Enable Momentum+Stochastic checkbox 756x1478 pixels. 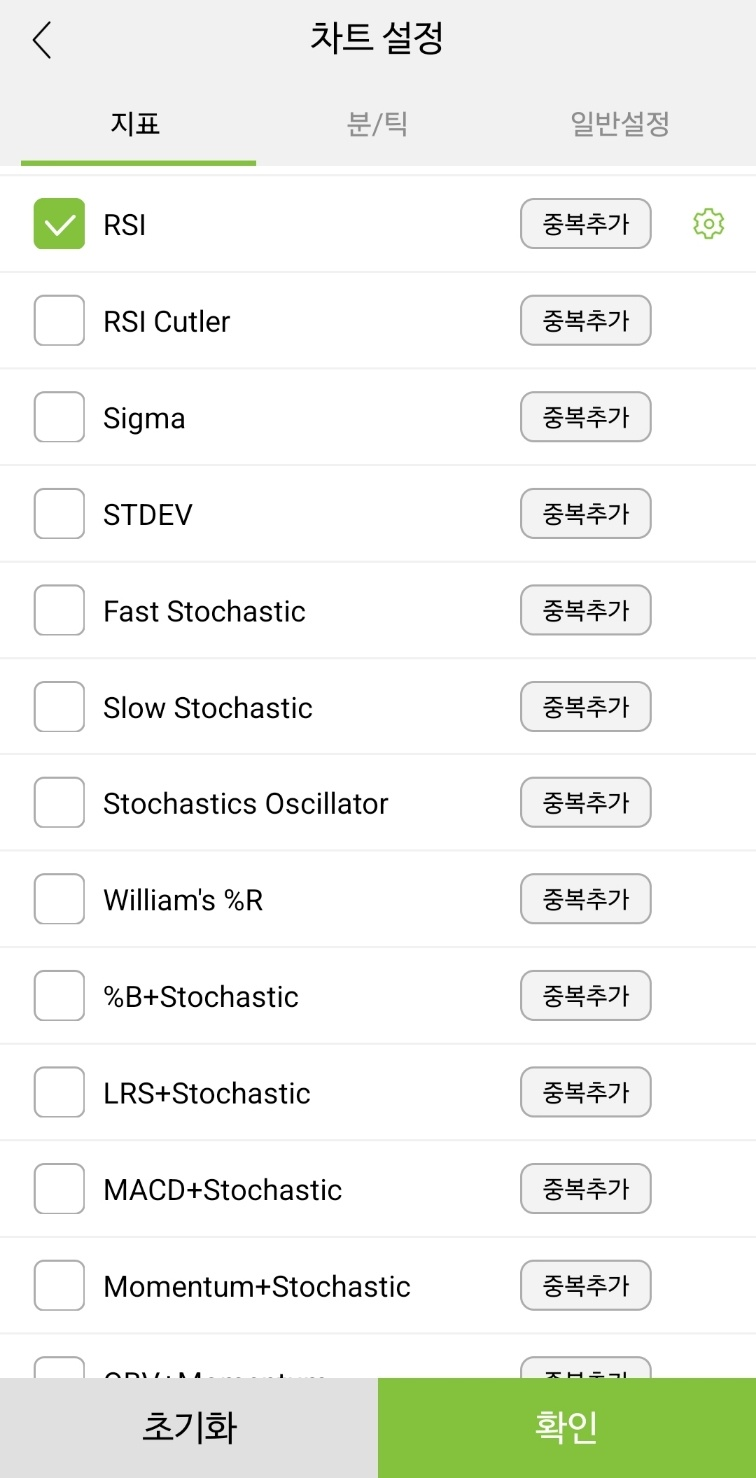(x=59, y=1285)
